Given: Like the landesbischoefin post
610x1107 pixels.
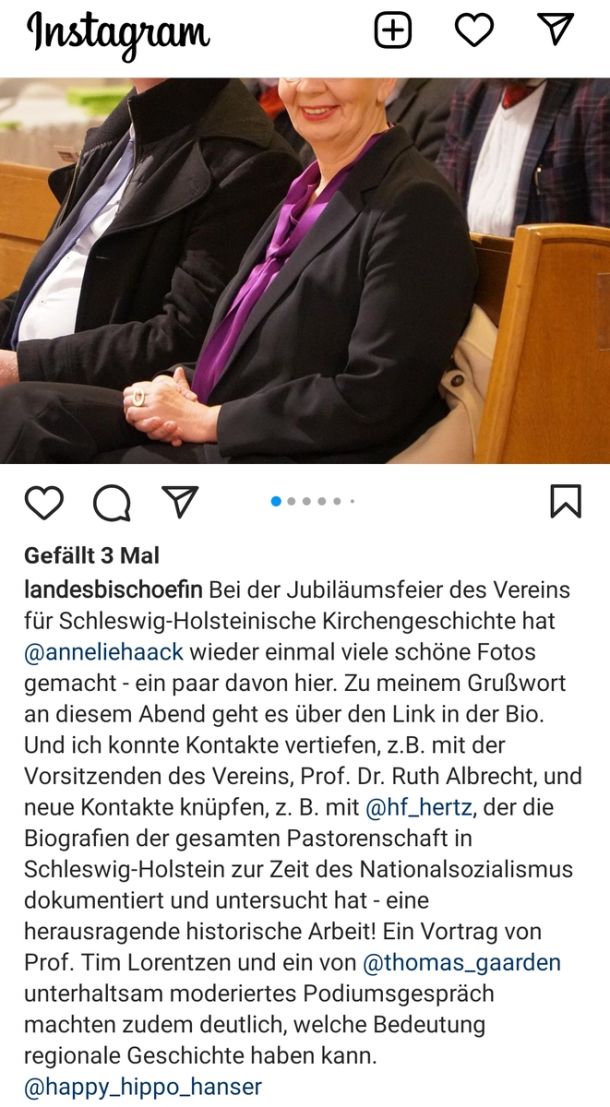Looking at the screenshot, I should [x=43, y=502].
